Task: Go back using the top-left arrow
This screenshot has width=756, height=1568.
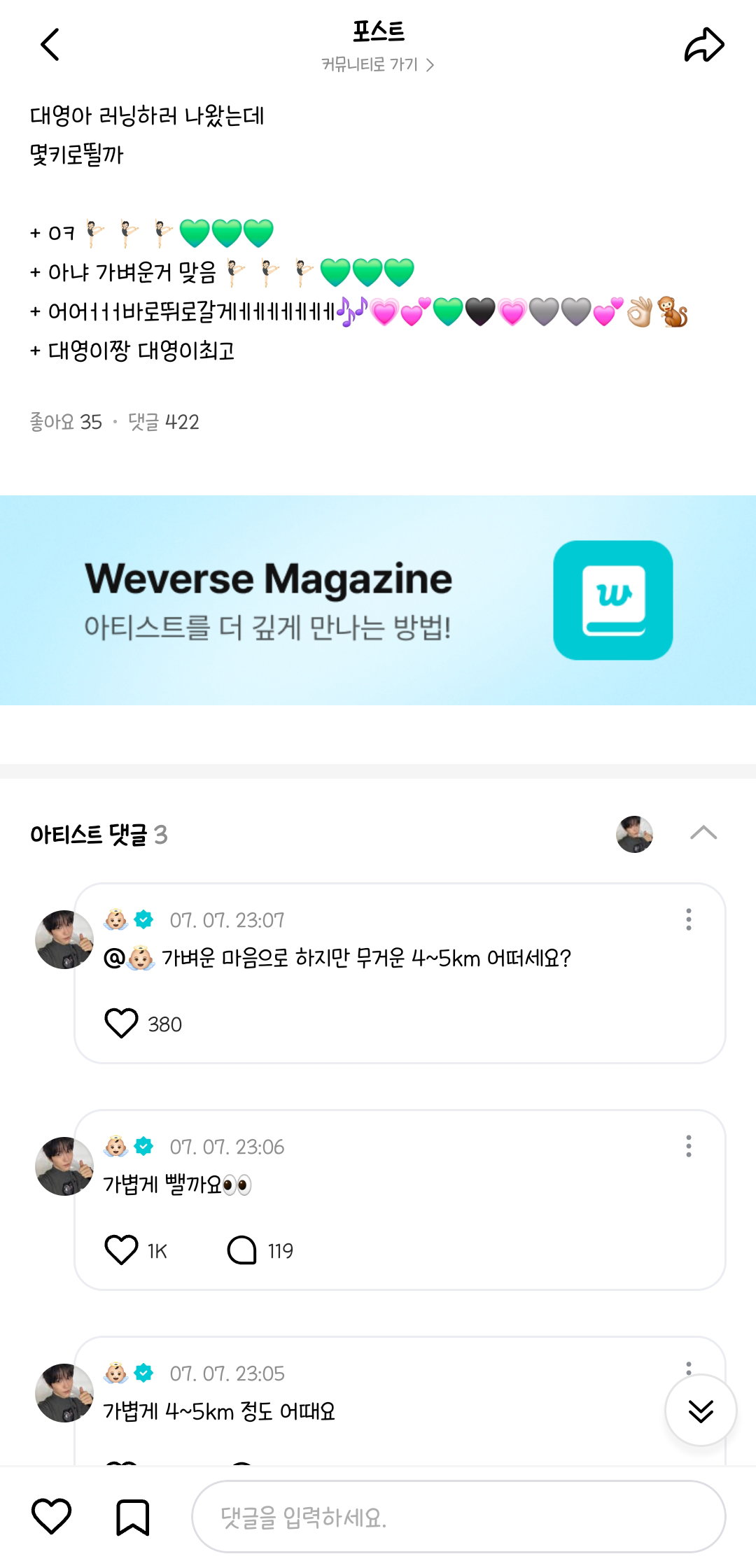Action: tap(50, 45)
